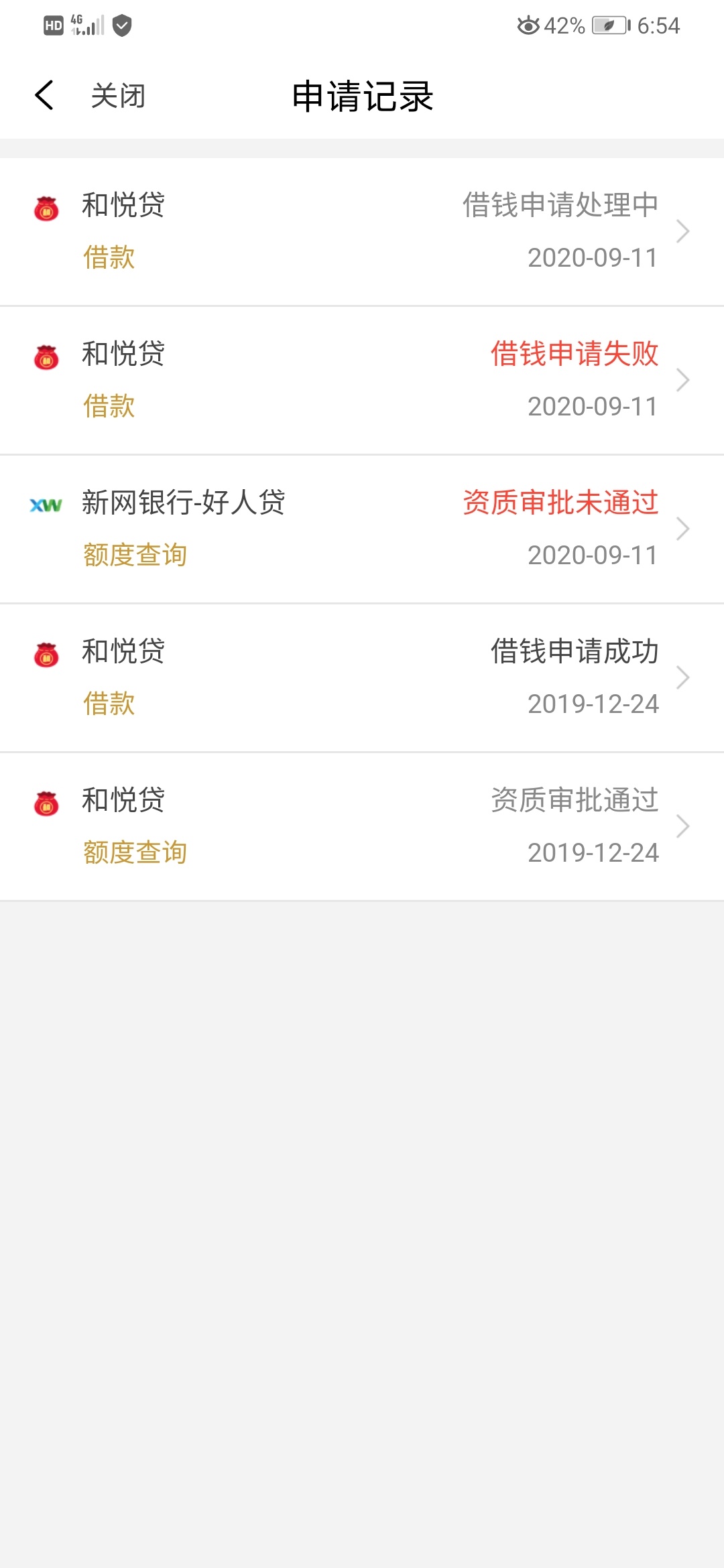The width and height of the screenshot is (724, 1568).
Task: Open the 和悦贷 record showing 借钱申请处理中
Action: coord(362,232)
